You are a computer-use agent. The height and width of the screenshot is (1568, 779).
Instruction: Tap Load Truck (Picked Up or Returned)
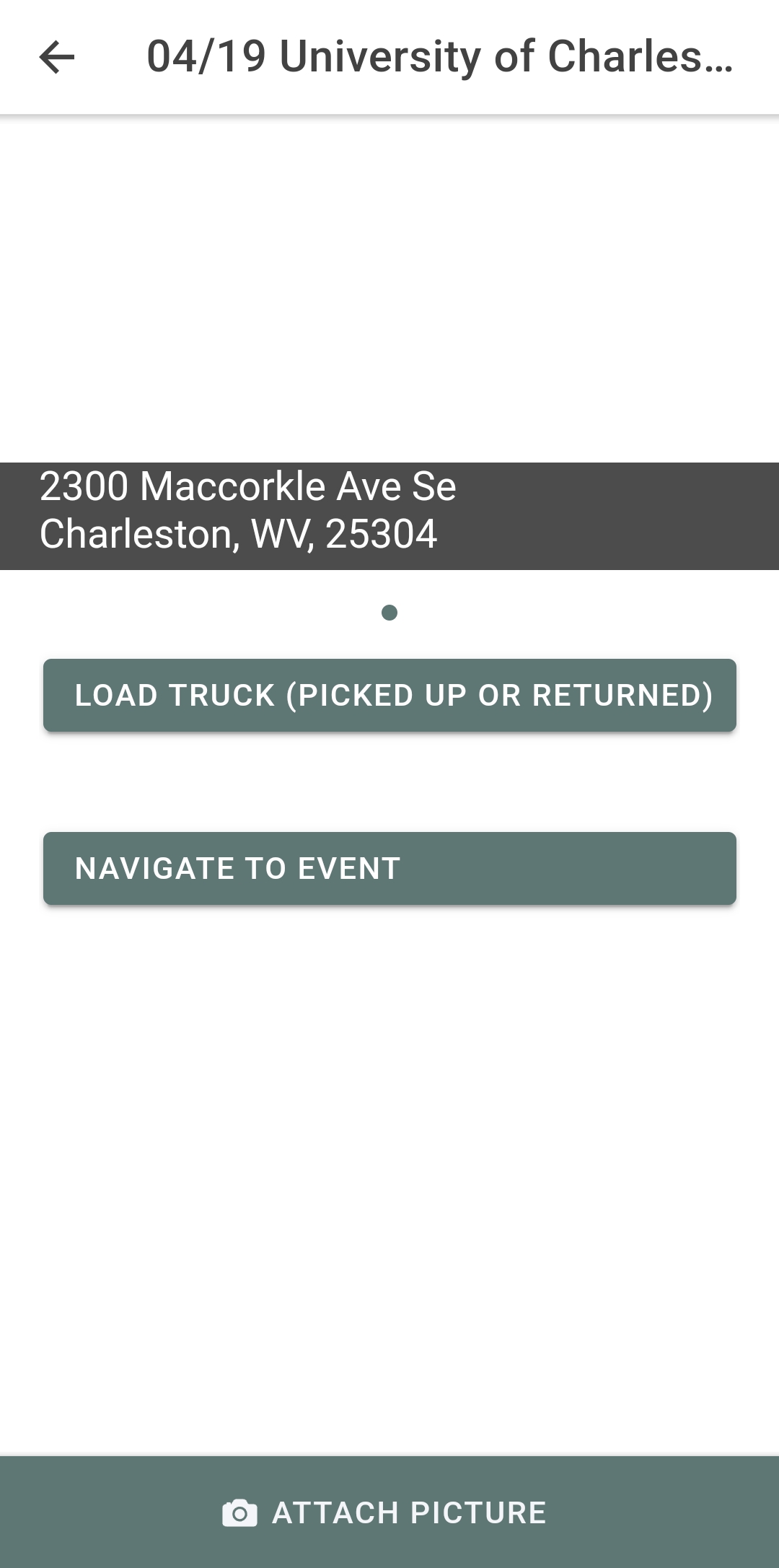389,695
